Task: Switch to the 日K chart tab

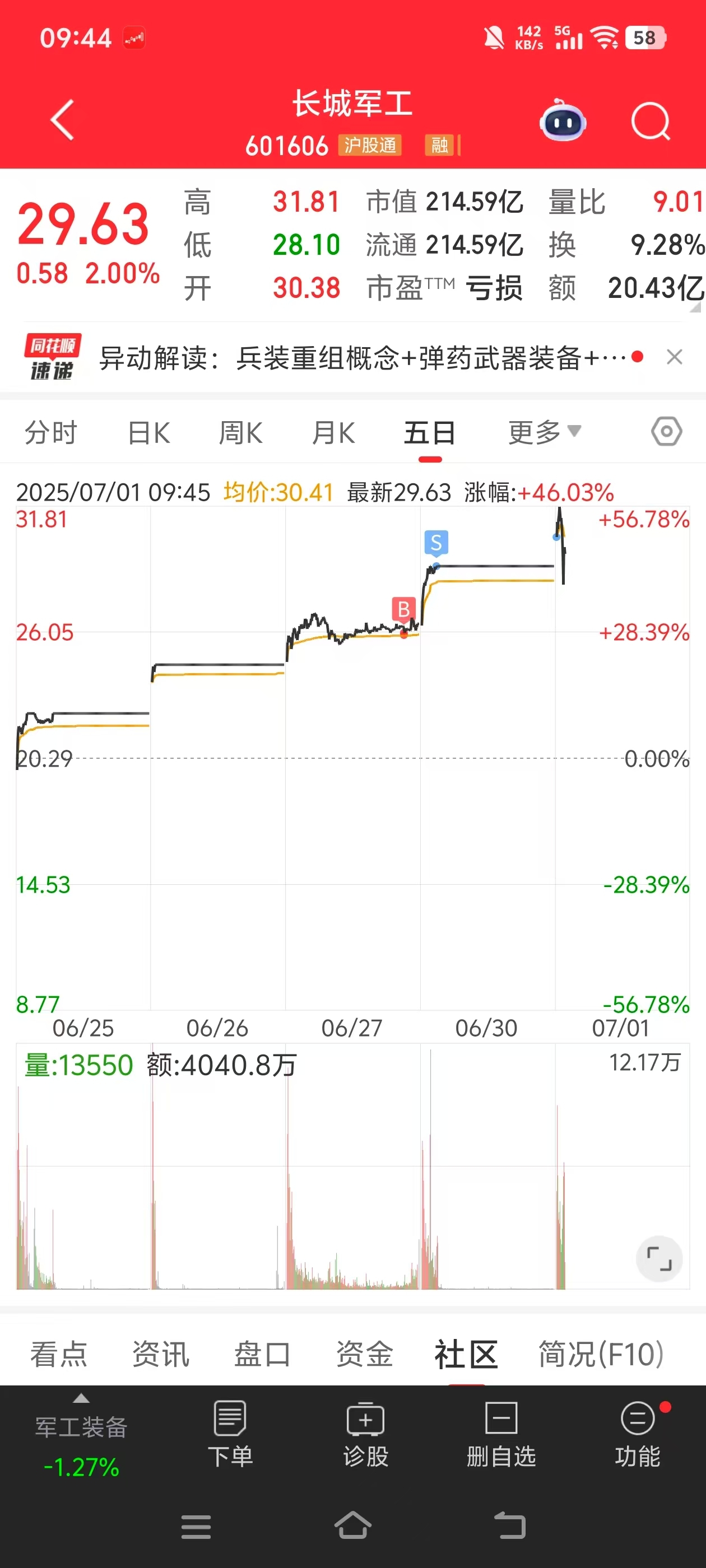Action: 148,433
